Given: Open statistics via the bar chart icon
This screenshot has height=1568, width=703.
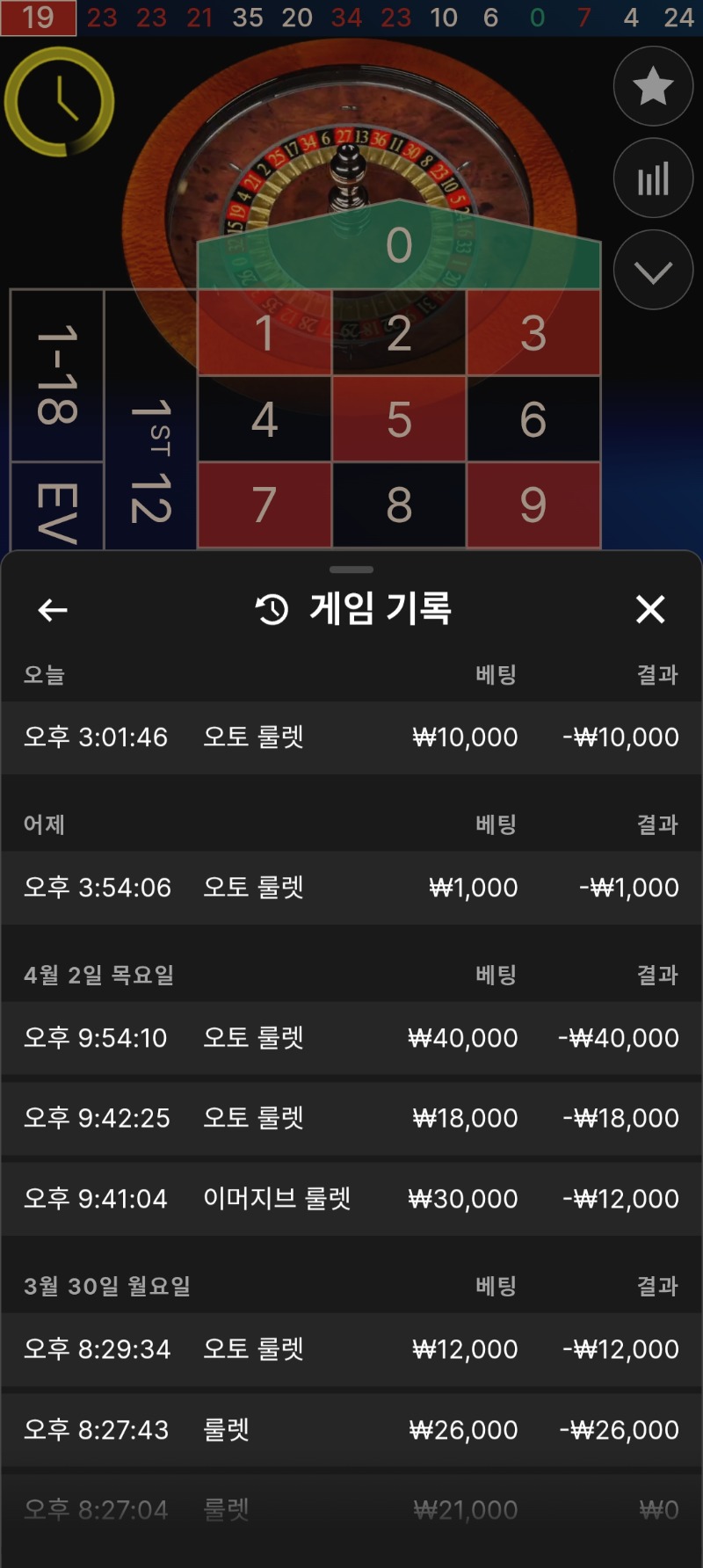Looking at the screenshot, I should tap(653, 178).
